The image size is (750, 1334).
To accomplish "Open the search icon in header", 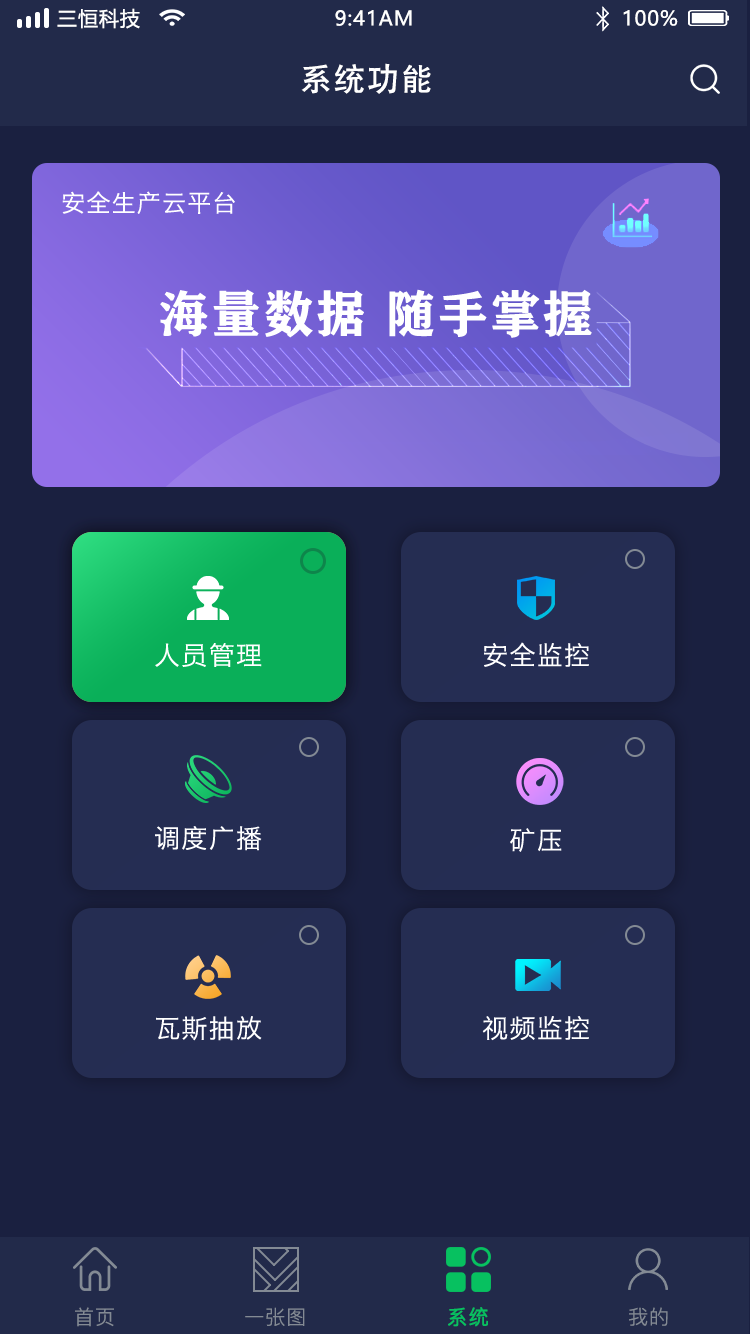I will (705, 79).
